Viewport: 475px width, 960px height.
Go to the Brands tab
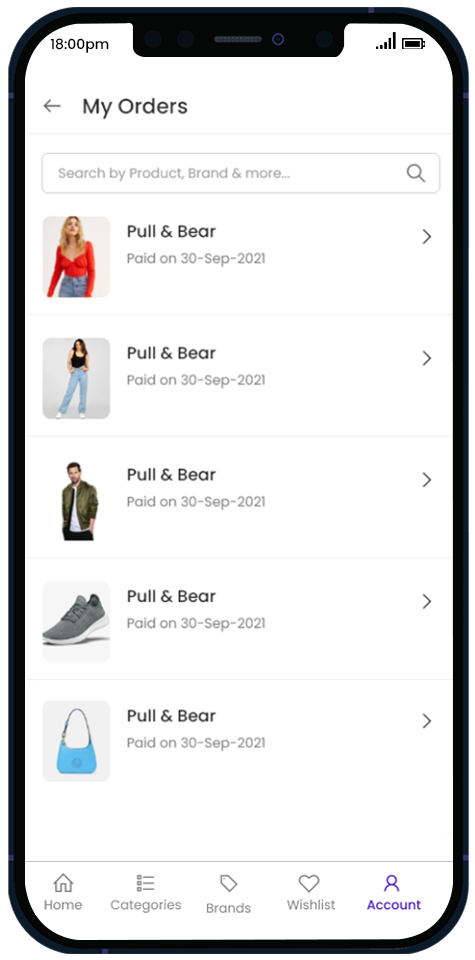point(228,894)
